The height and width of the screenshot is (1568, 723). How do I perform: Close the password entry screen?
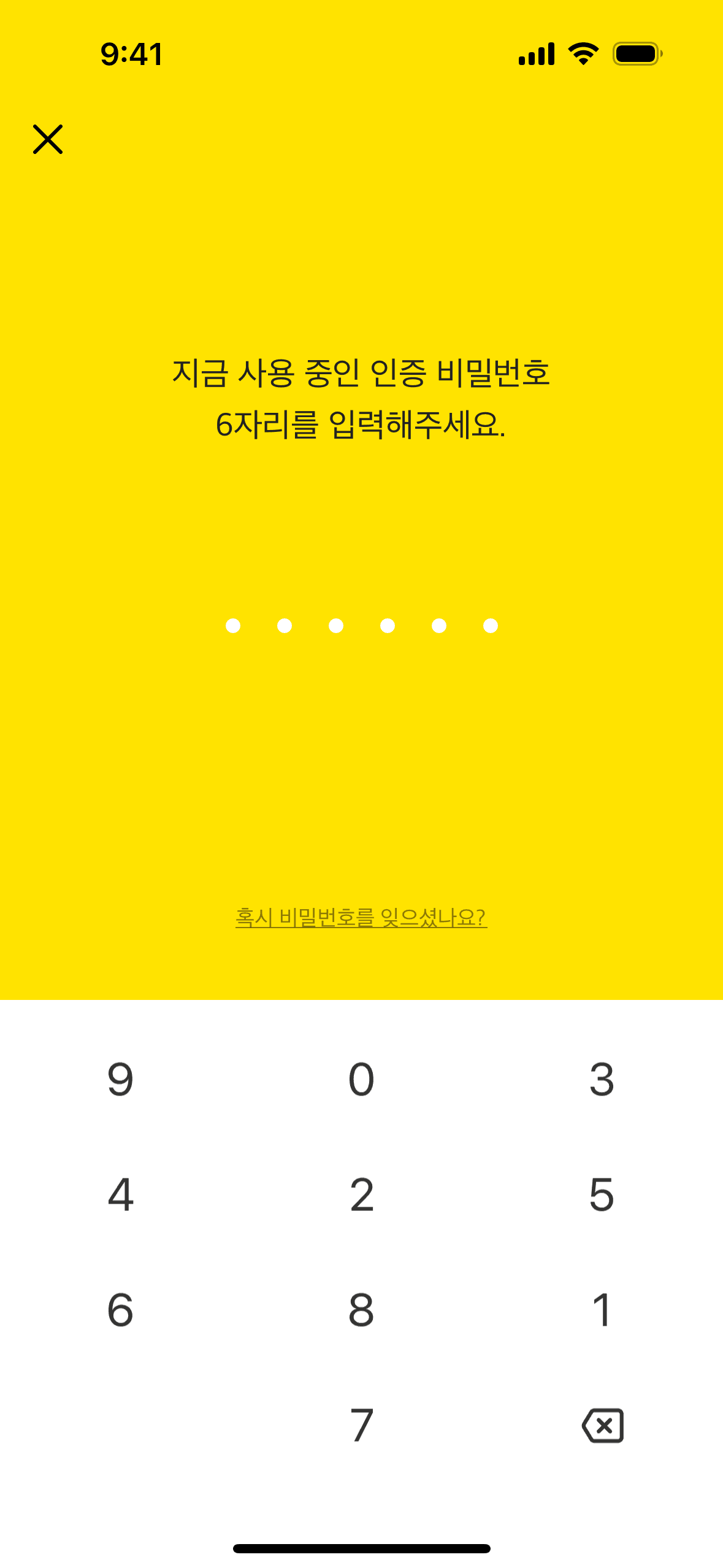click(x=48, y=139)
